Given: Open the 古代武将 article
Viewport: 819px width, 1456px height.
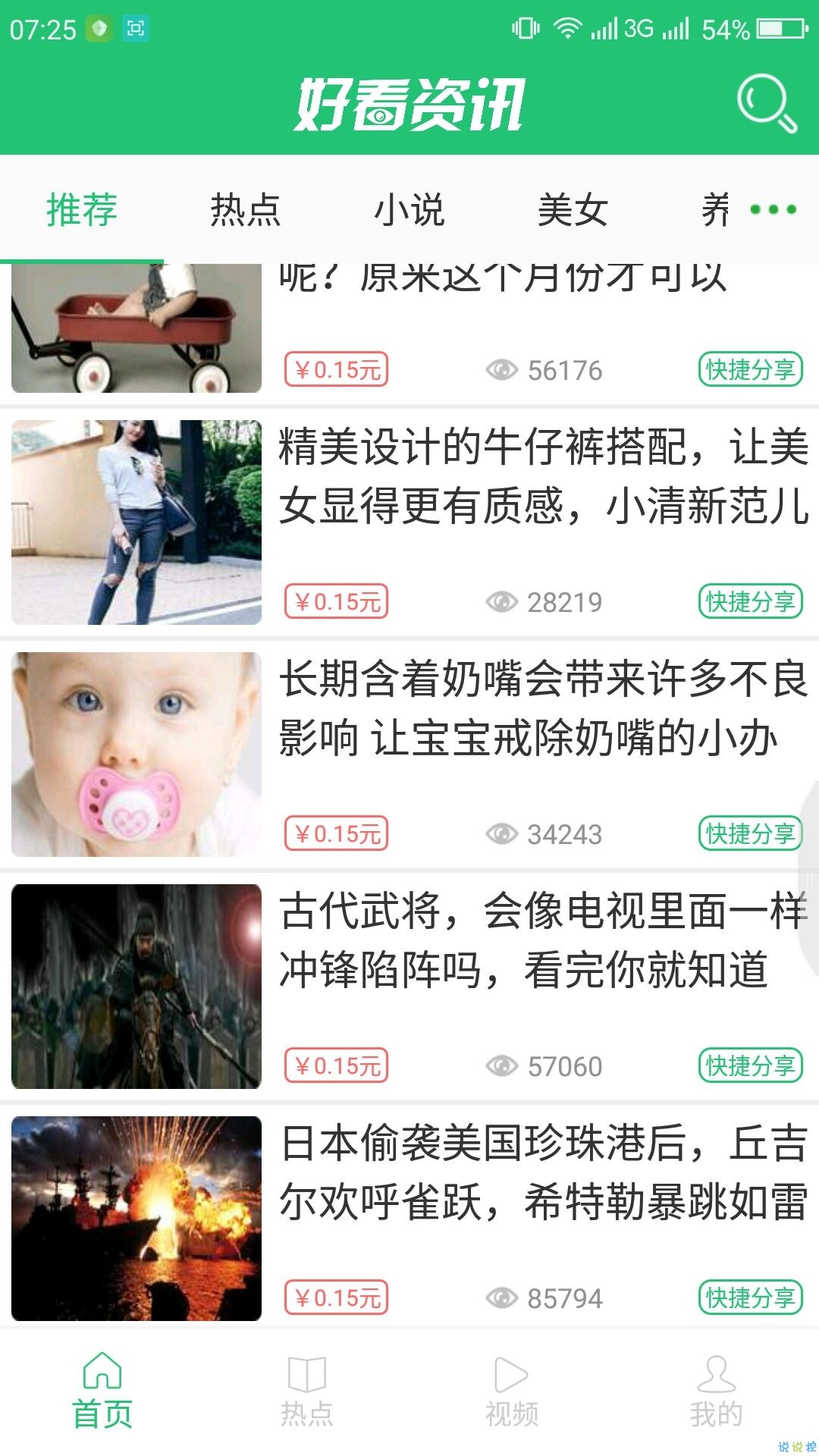Looking at the screenshot, I should pos(542,940).
